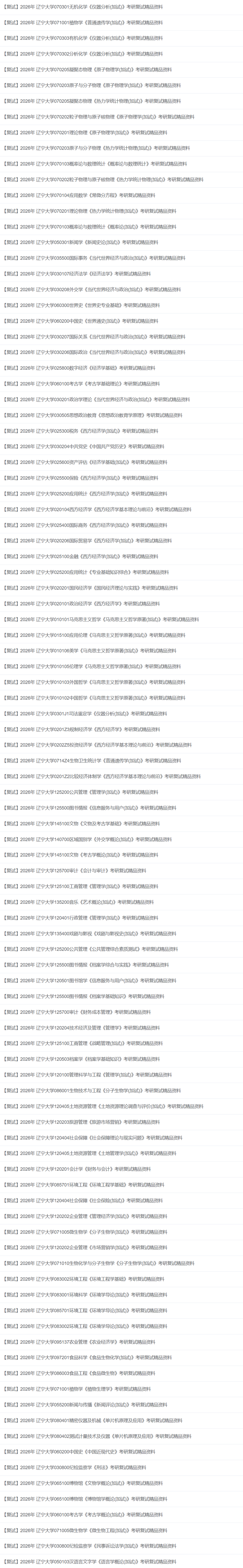The height and width of the screenshot is (1568, 243).
Task: Open the 070104应用数学《常微分方程》link
Action: (79, 195)
